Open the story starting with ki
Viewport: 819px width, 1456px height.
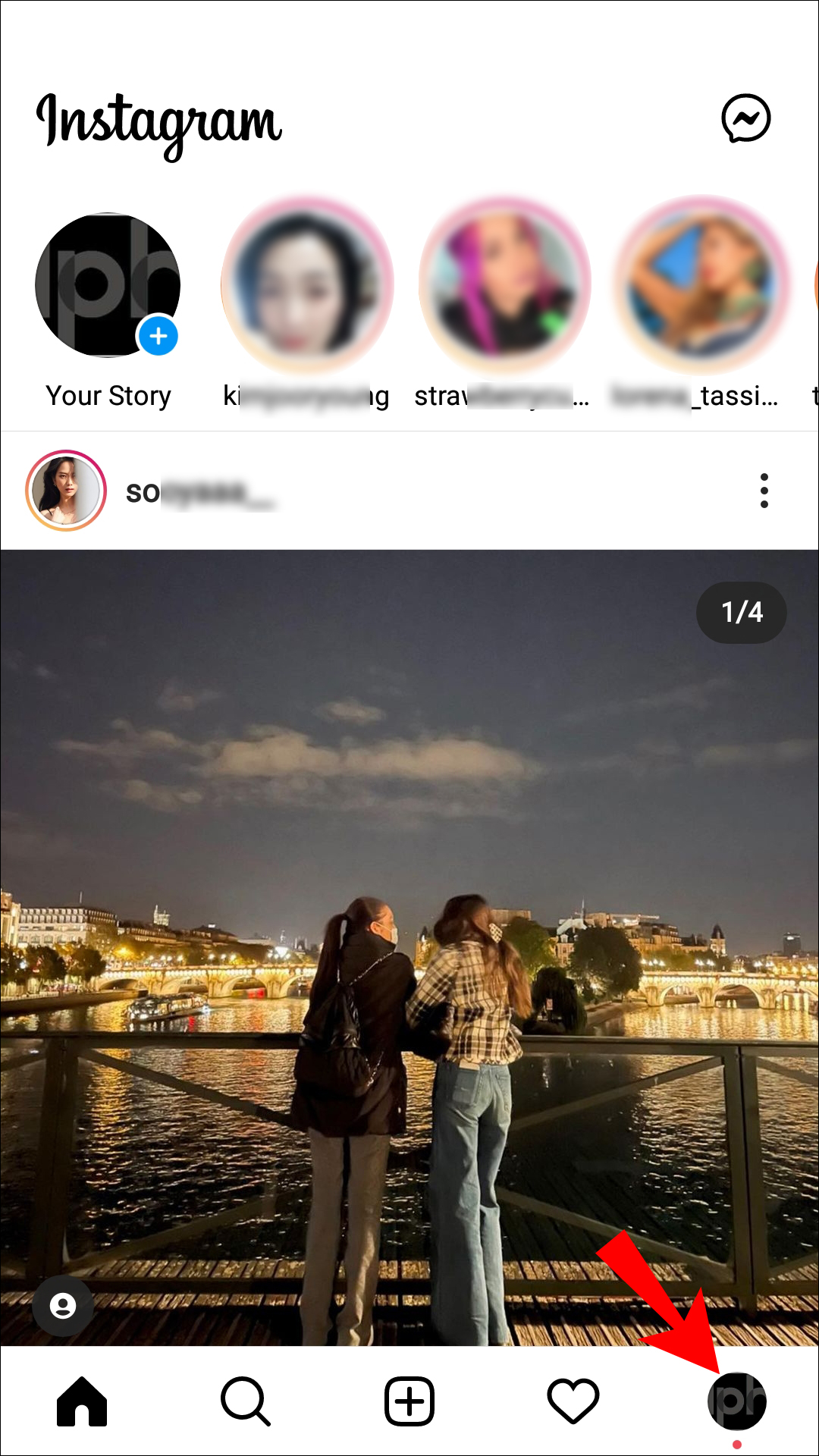pyautogui.click(x=307, y=286)
